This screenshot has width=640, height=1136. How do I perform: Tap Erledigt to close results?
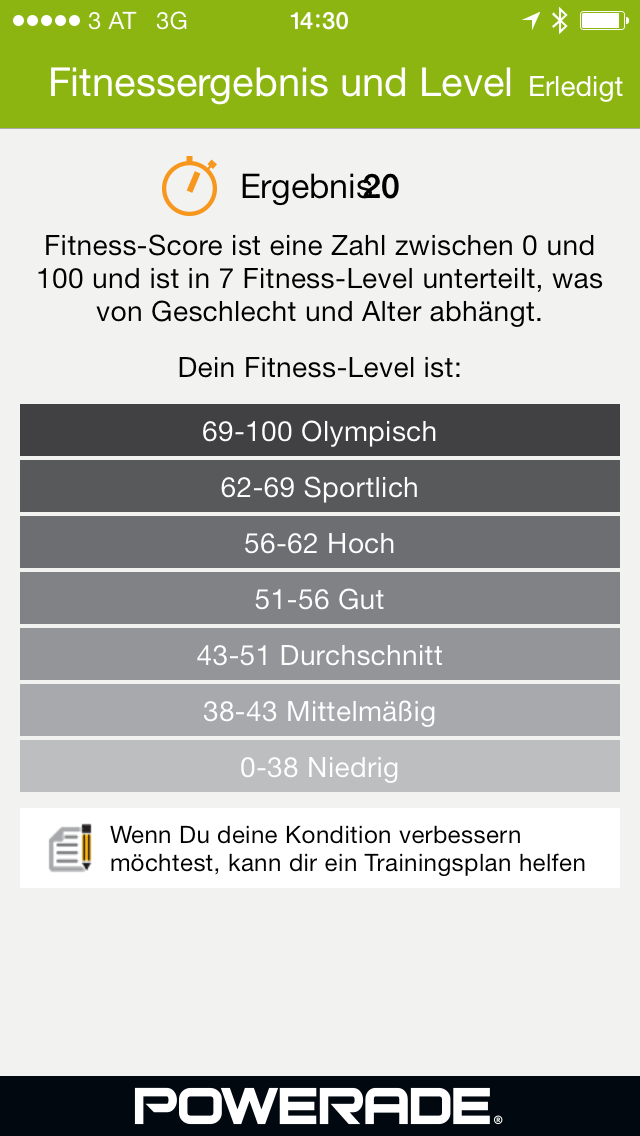575,87
